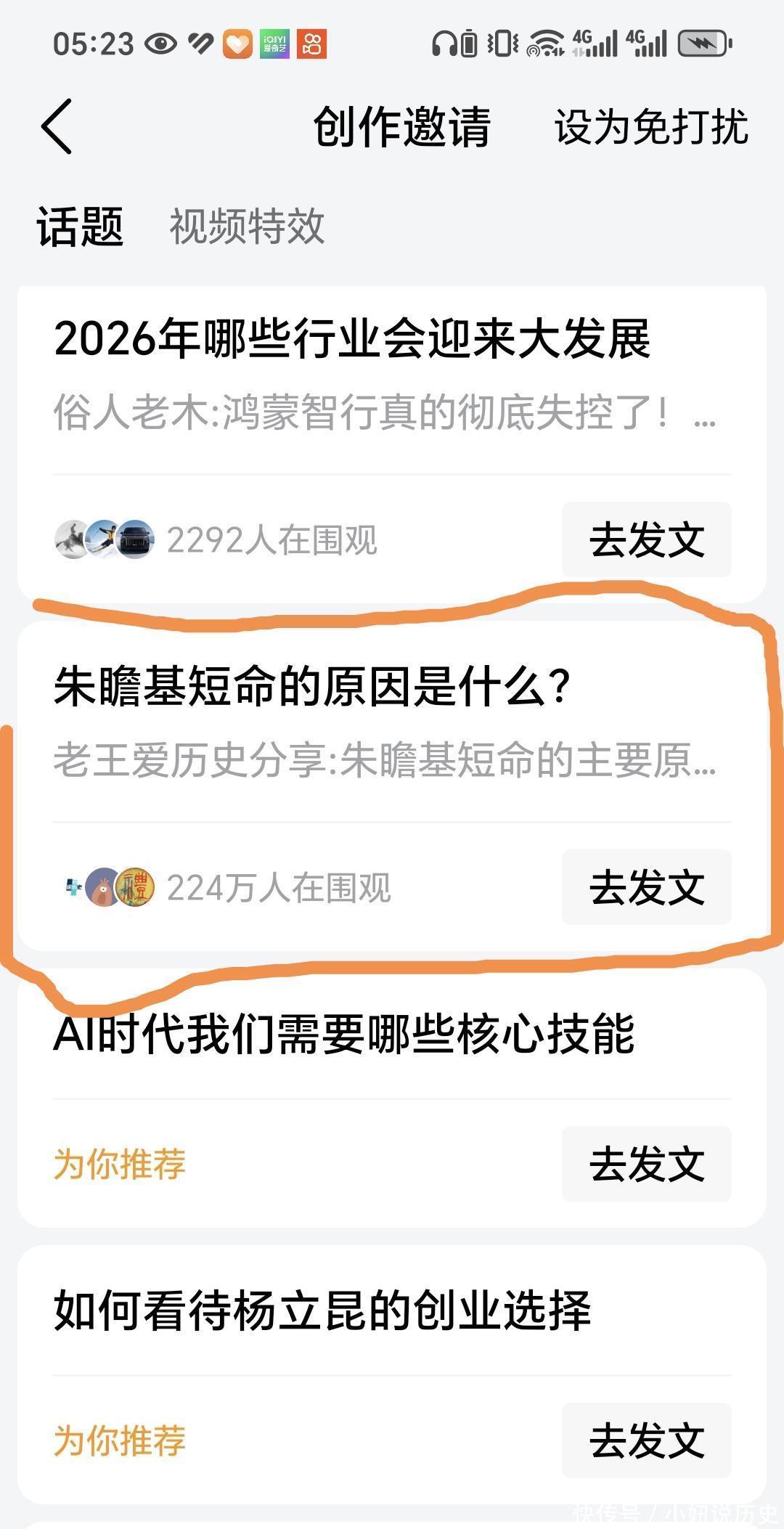784x1529 pixels.
Task: Tap 设为免打扰 in the header
Action: tap(650, 127)
